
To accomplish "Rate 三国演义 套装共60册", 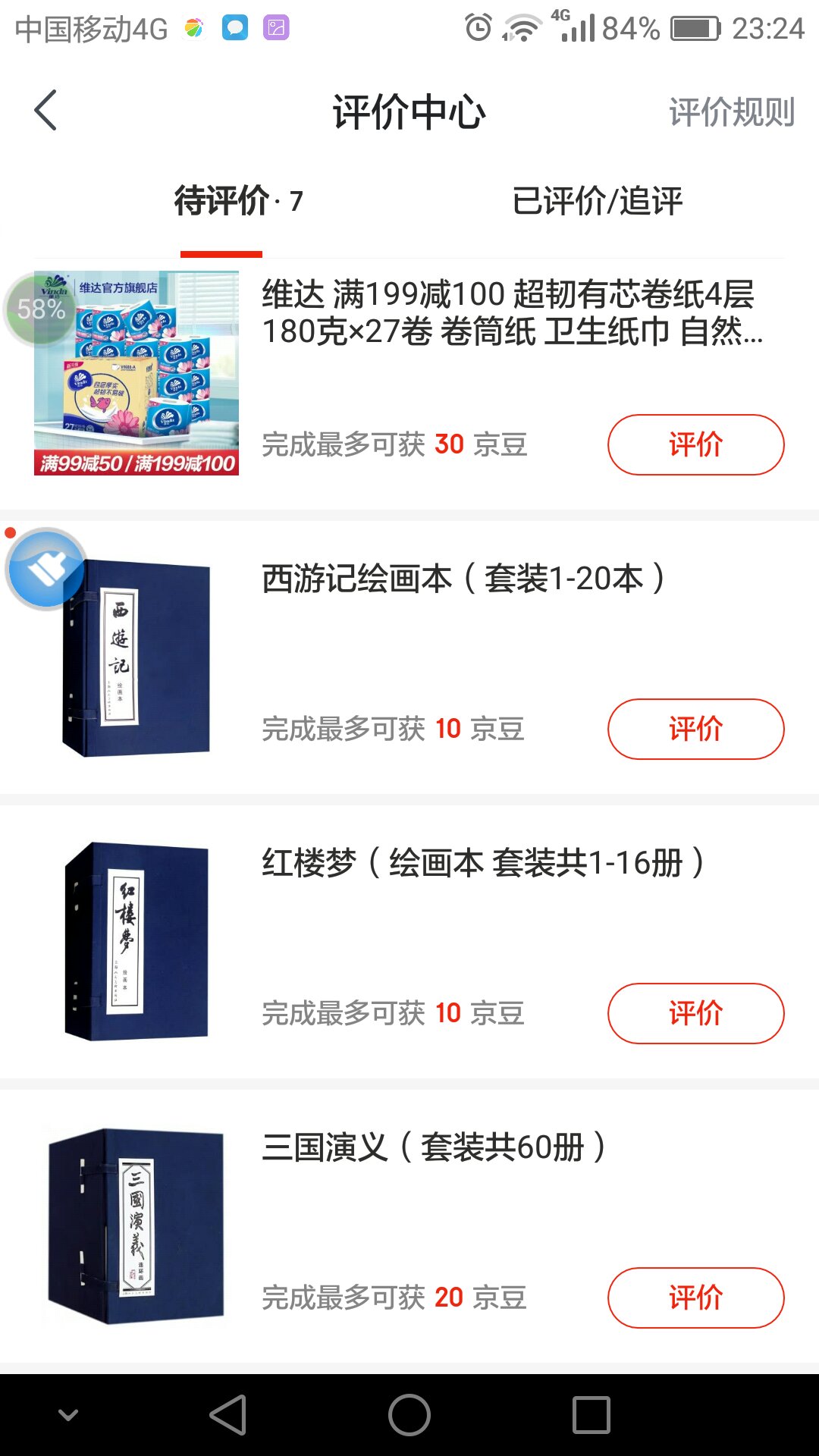I will pos(695,1298).
